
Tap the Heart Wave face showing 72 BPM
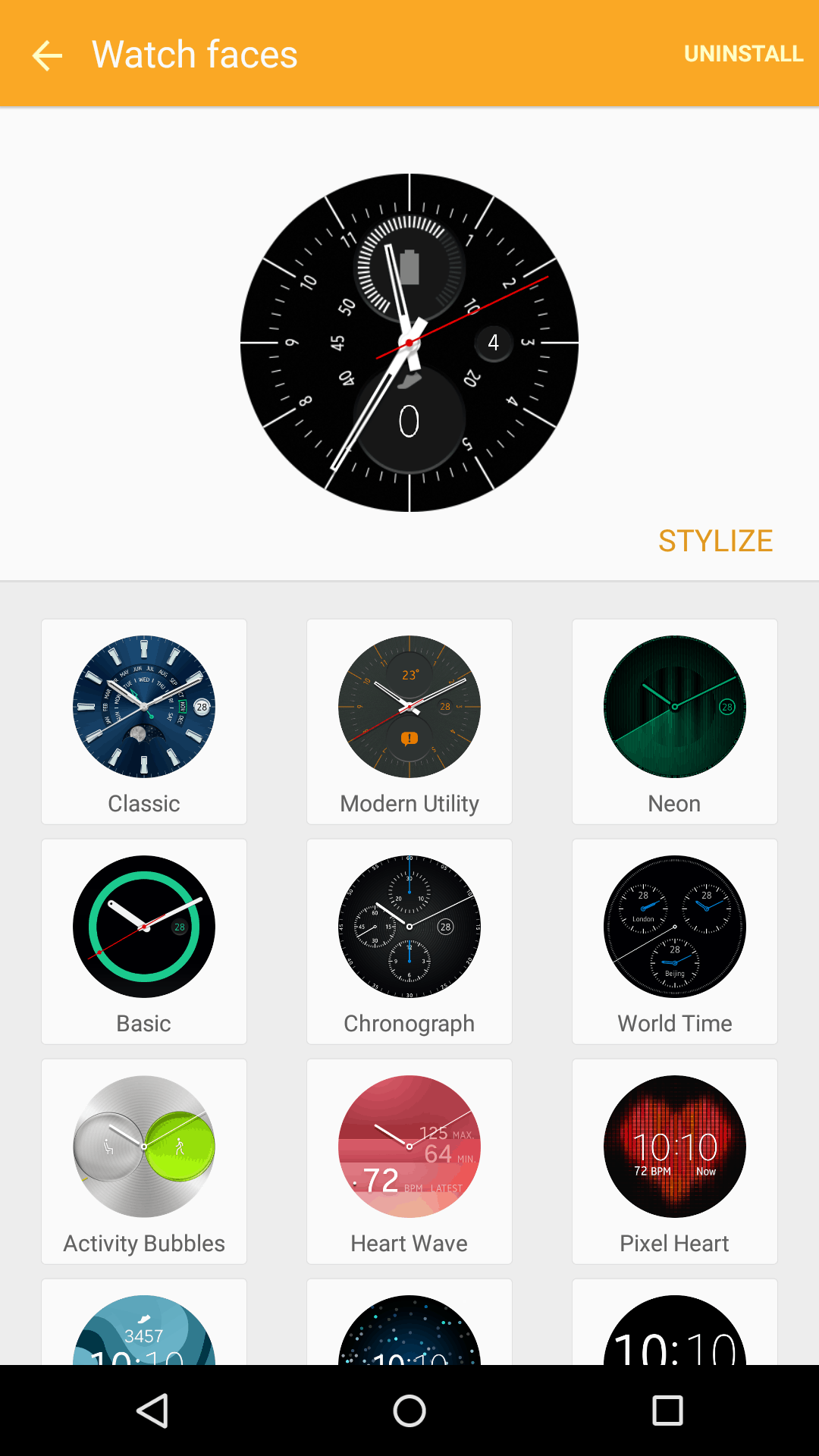(409, 1147)
